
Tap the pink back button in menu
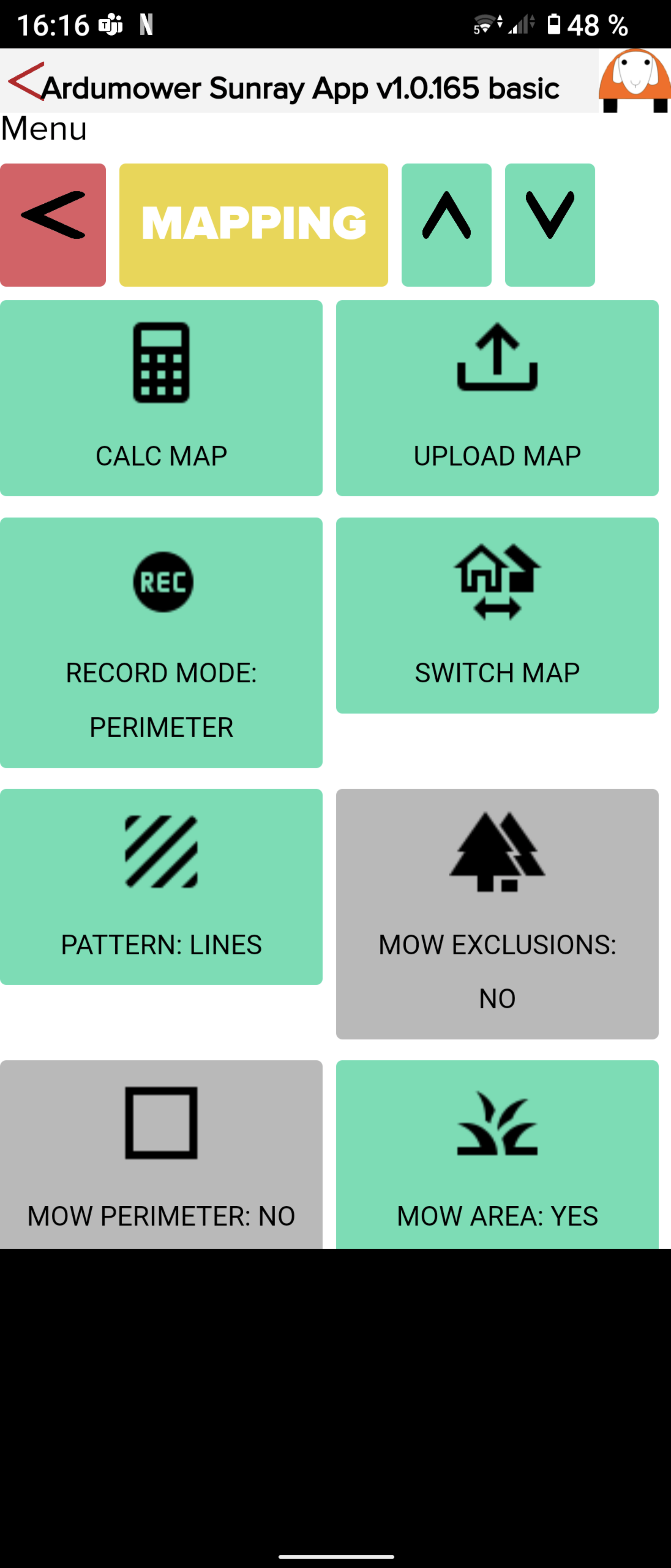(x=53, y=225)
